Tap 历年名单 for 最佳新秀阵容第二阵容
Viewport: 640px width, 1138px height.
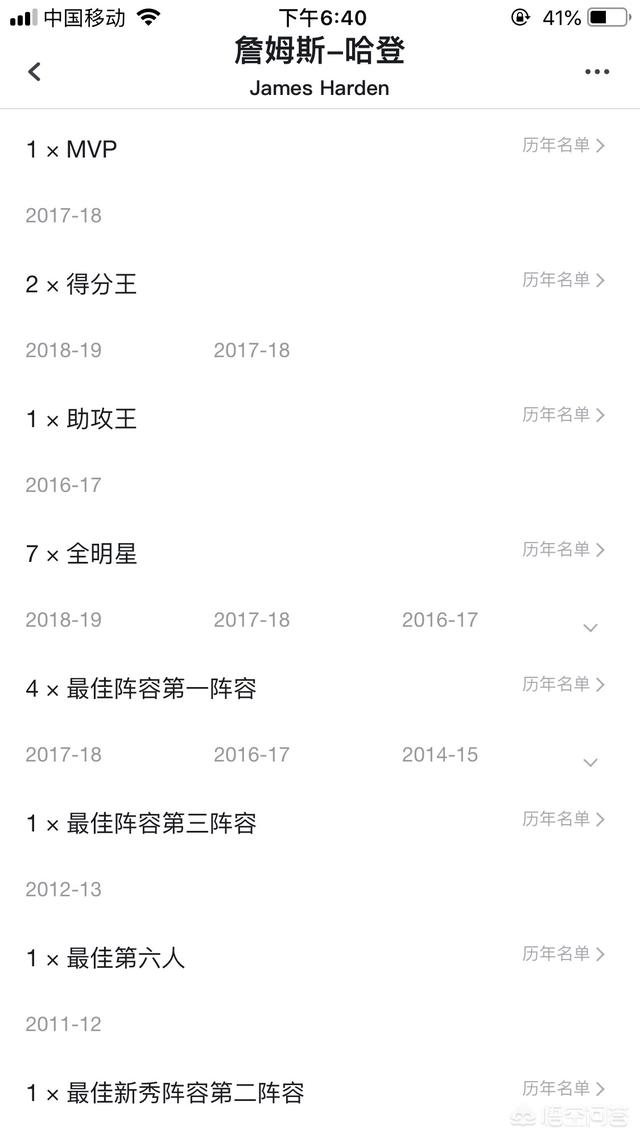coord(563,1088)
